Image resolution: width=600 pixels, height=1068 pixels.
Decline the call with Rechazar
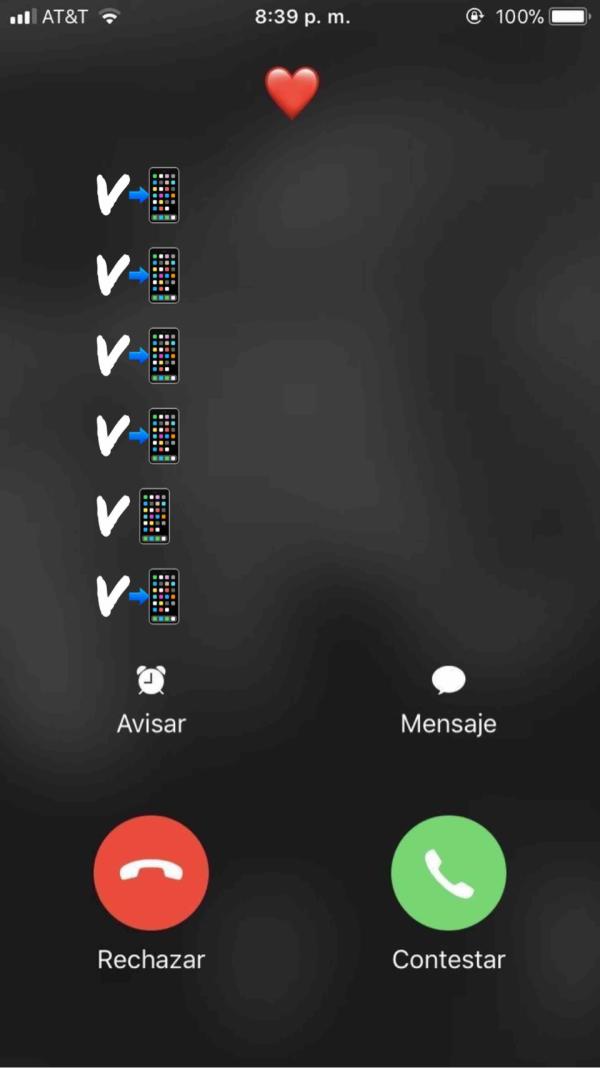(x=151, y=873)
